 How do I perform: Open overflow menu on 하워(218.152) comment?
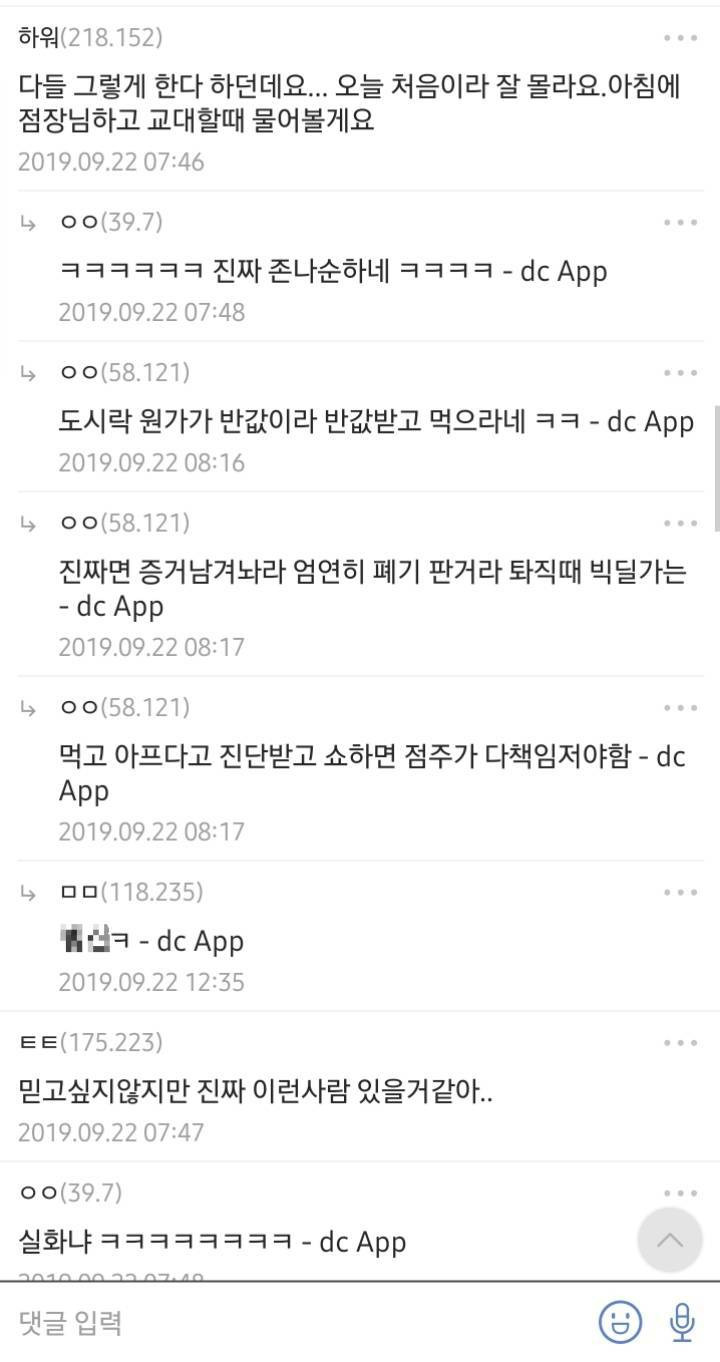pos(680,39)
